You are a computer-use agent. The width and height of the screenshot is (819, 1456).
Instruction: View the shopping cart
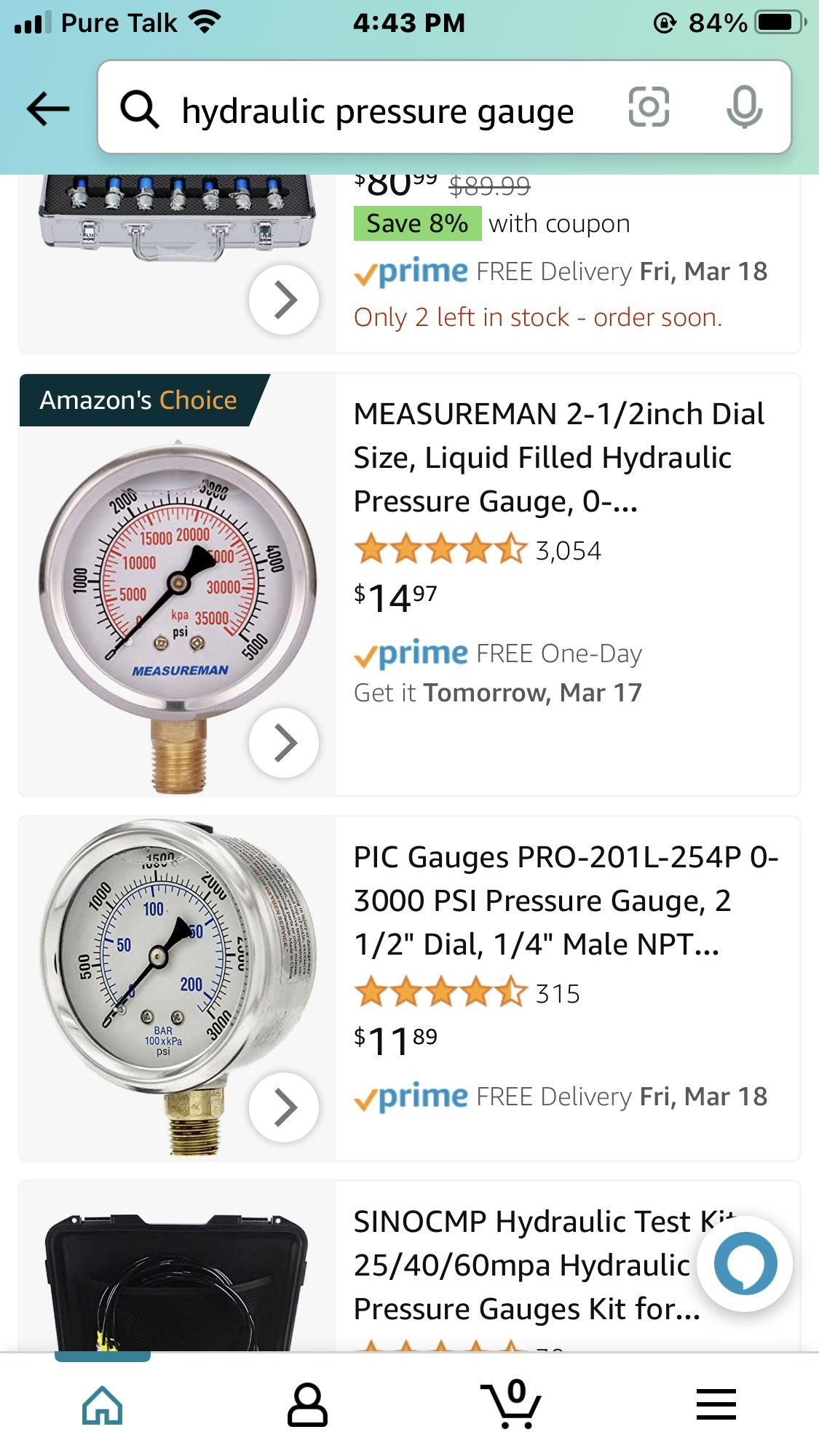pyautogui.click(x=512, y=1404)
